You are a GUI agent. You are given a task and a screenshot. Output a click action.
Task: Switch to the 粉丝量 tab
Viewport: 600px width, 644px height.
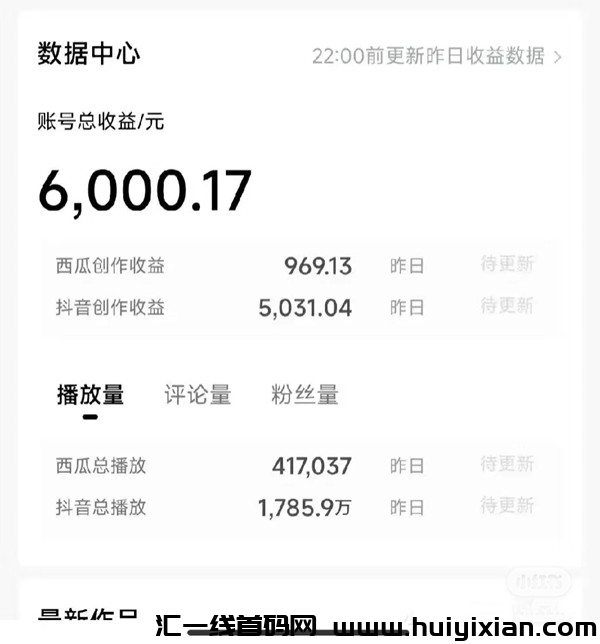[304, 395]
